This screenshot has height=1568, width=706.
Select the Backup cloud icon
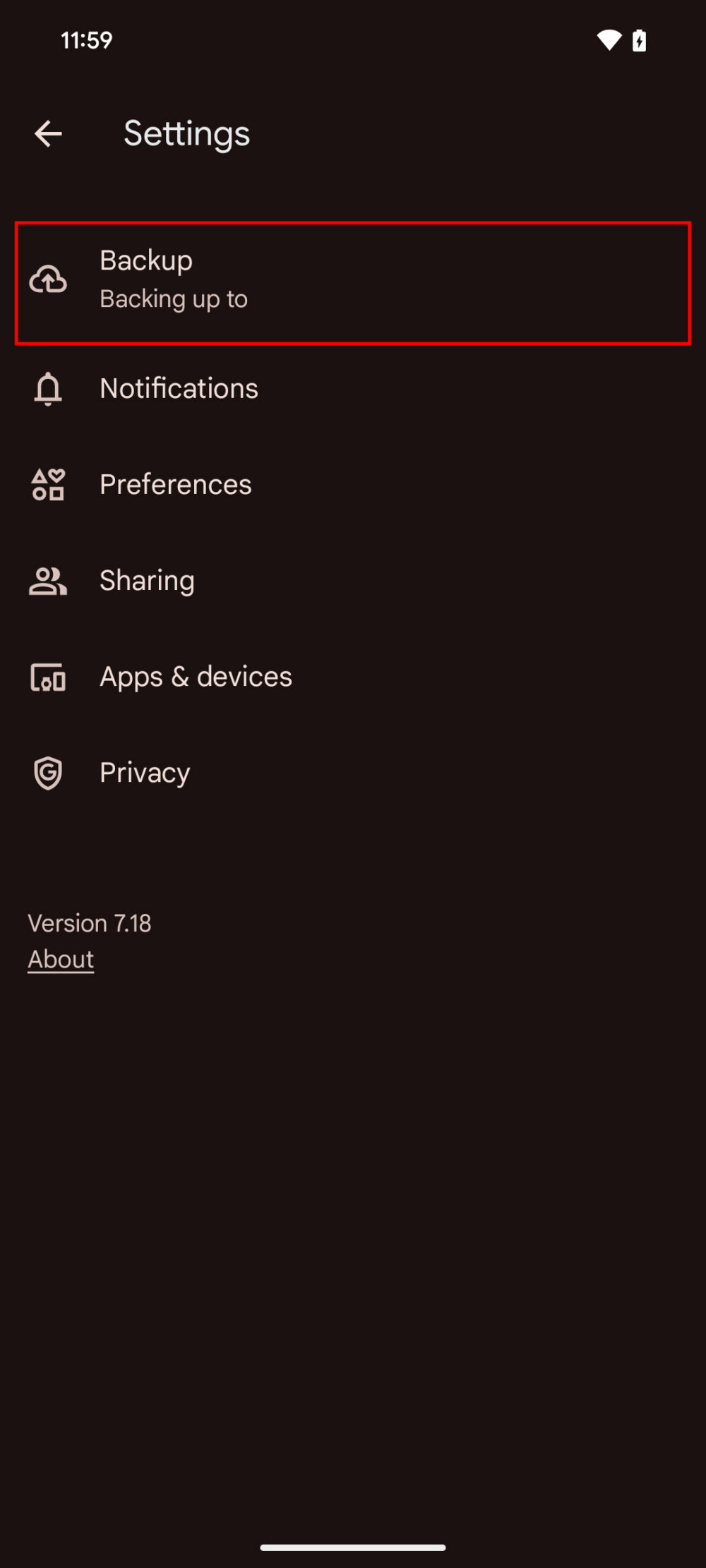point(47,281)
